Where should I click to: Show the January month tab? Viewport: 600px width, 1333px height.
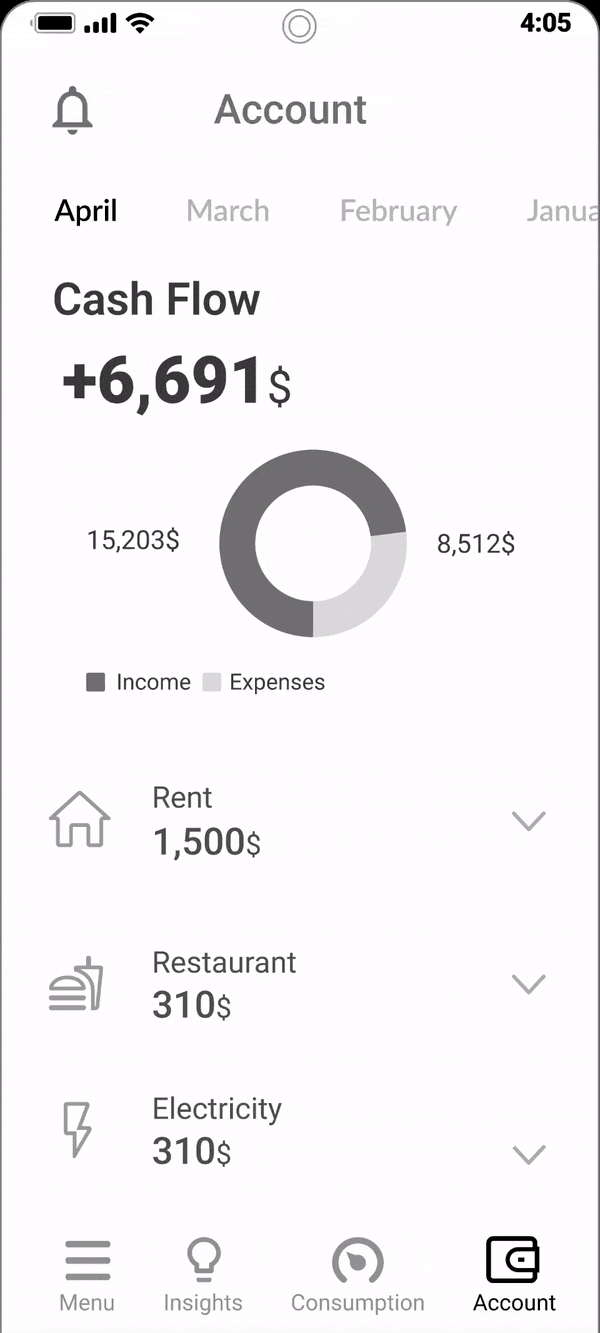[x=562, y=211]
